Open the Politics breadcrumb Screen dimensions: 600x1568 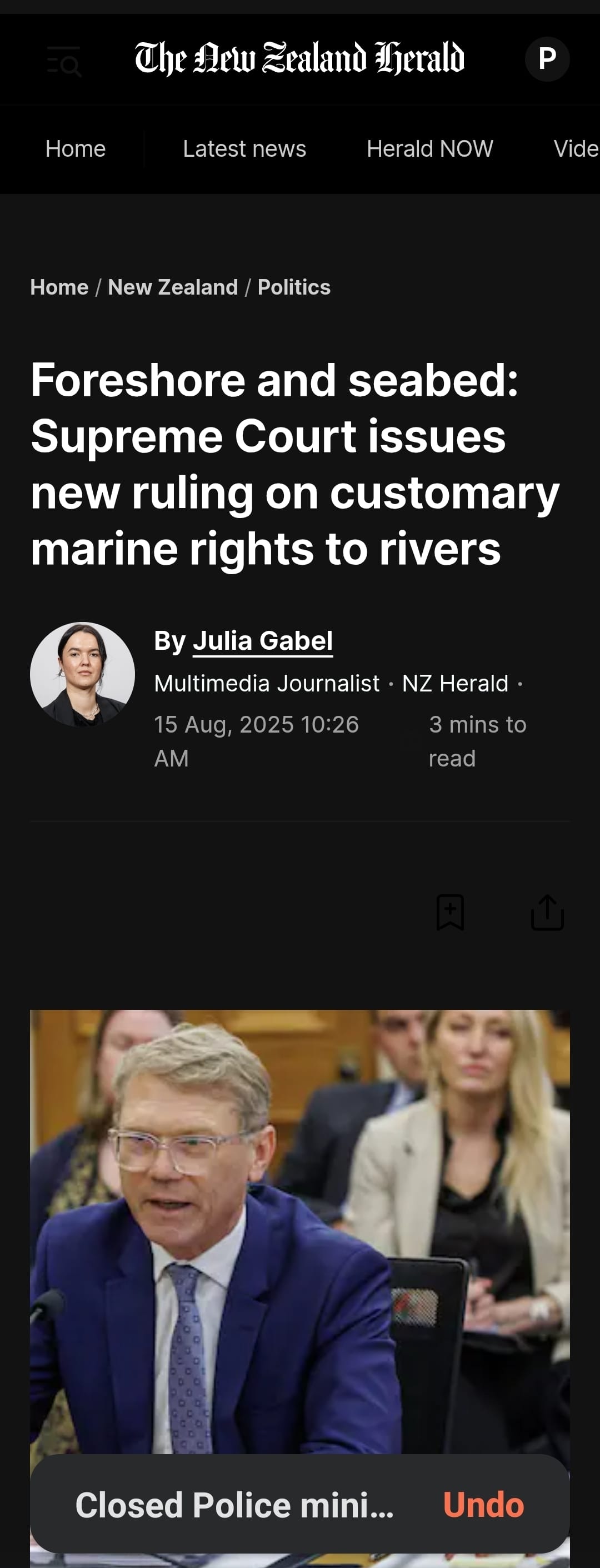(294, 287)
